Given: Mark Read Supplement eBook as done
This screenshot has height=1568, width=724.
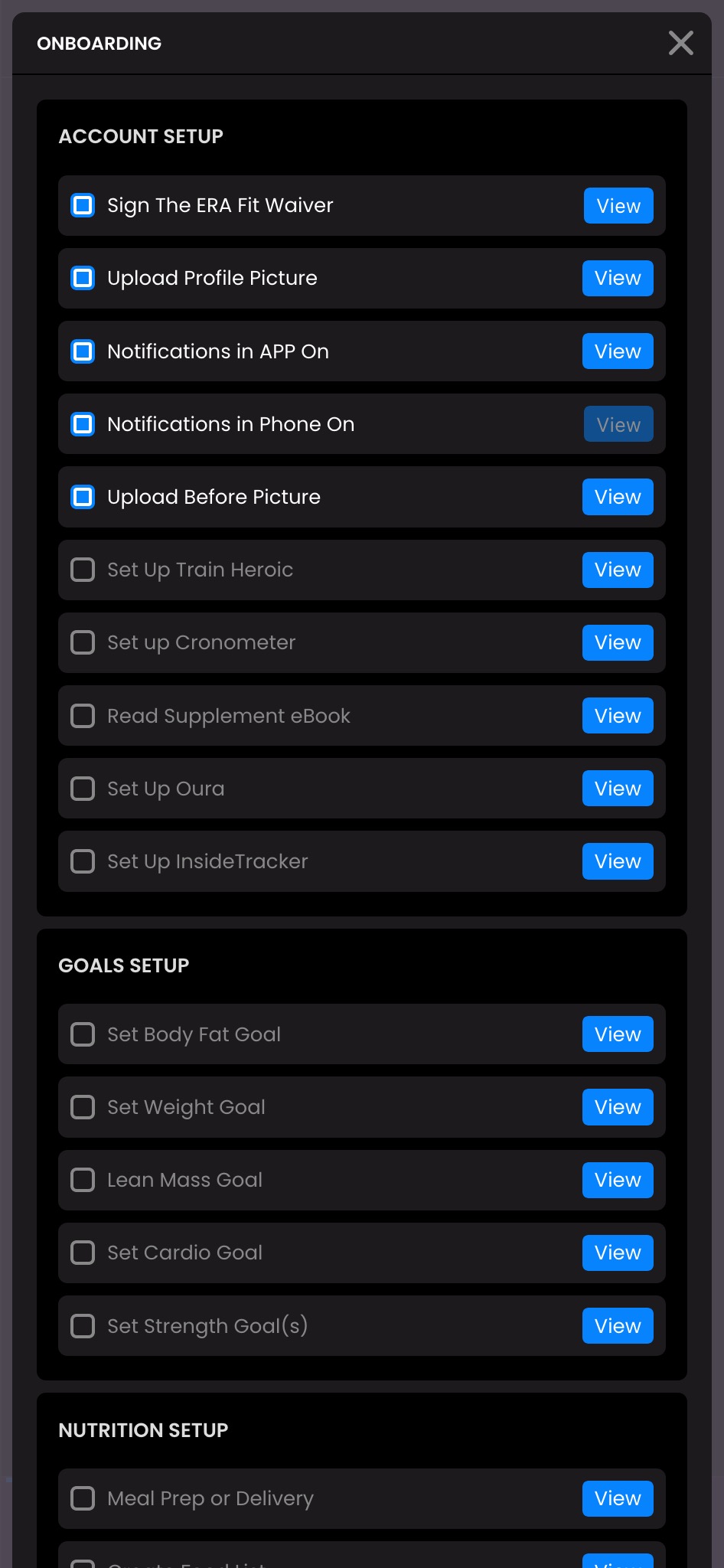Looking at the screenshot, I should click(x=83, y=716).
